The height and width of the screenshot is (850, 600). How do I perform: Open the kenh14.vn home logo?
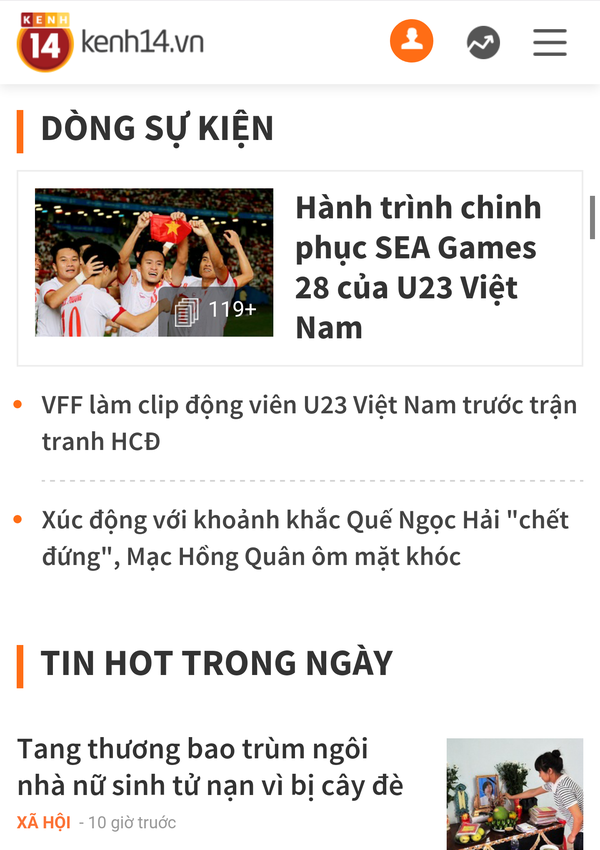[110, 42]
